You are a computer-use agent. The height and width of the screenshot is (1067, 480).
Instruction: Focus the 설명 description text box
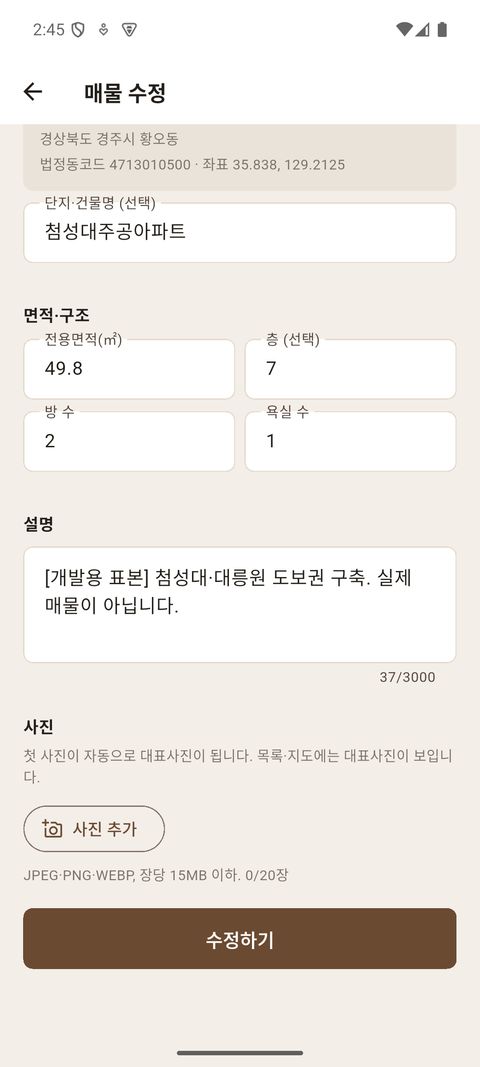coord(240,604)
